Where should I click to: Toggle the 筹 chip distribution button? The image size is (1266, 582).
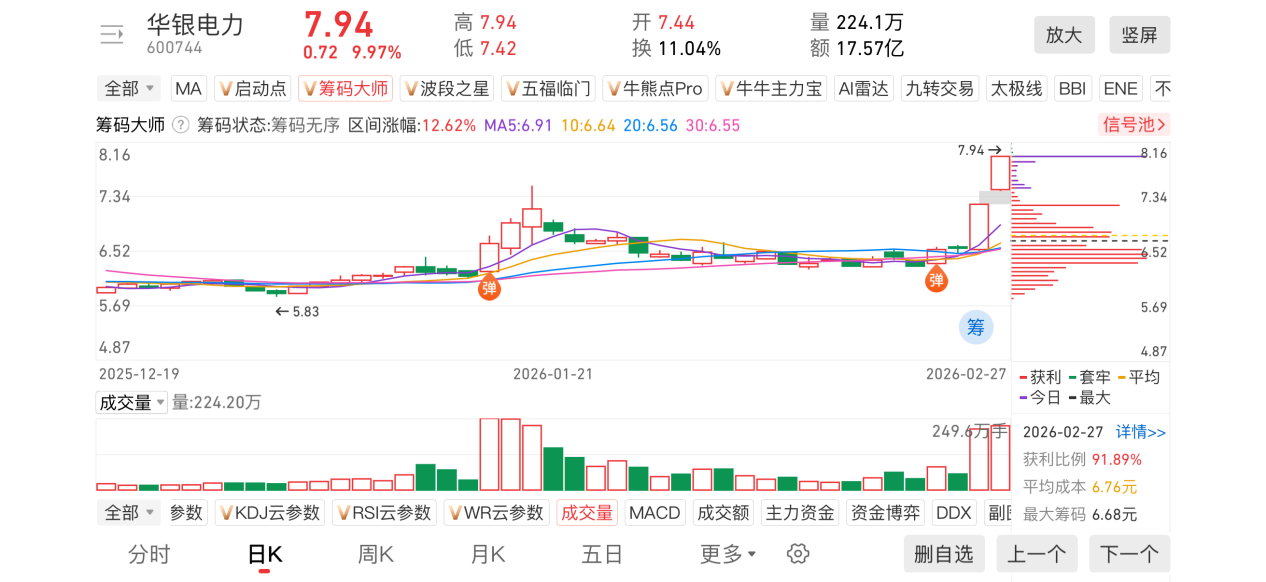(x=975, y=327)
